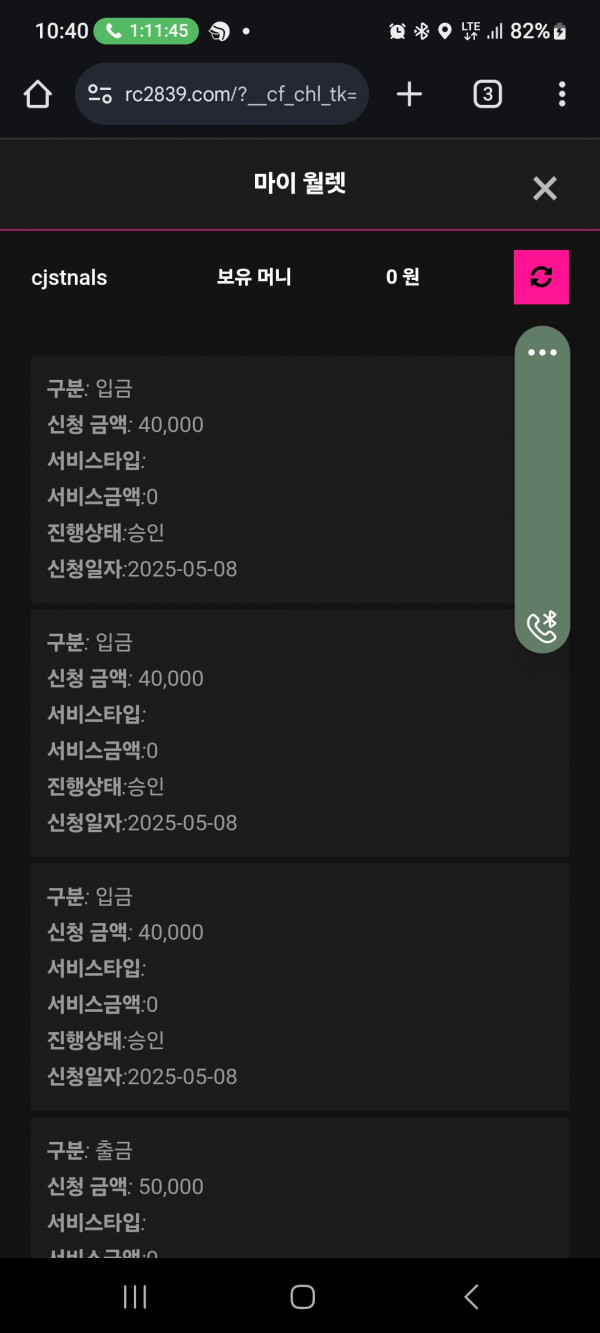Tap the rc2839.com address bar
This screenshot has height=1333, width=600.
click(222, 95)
